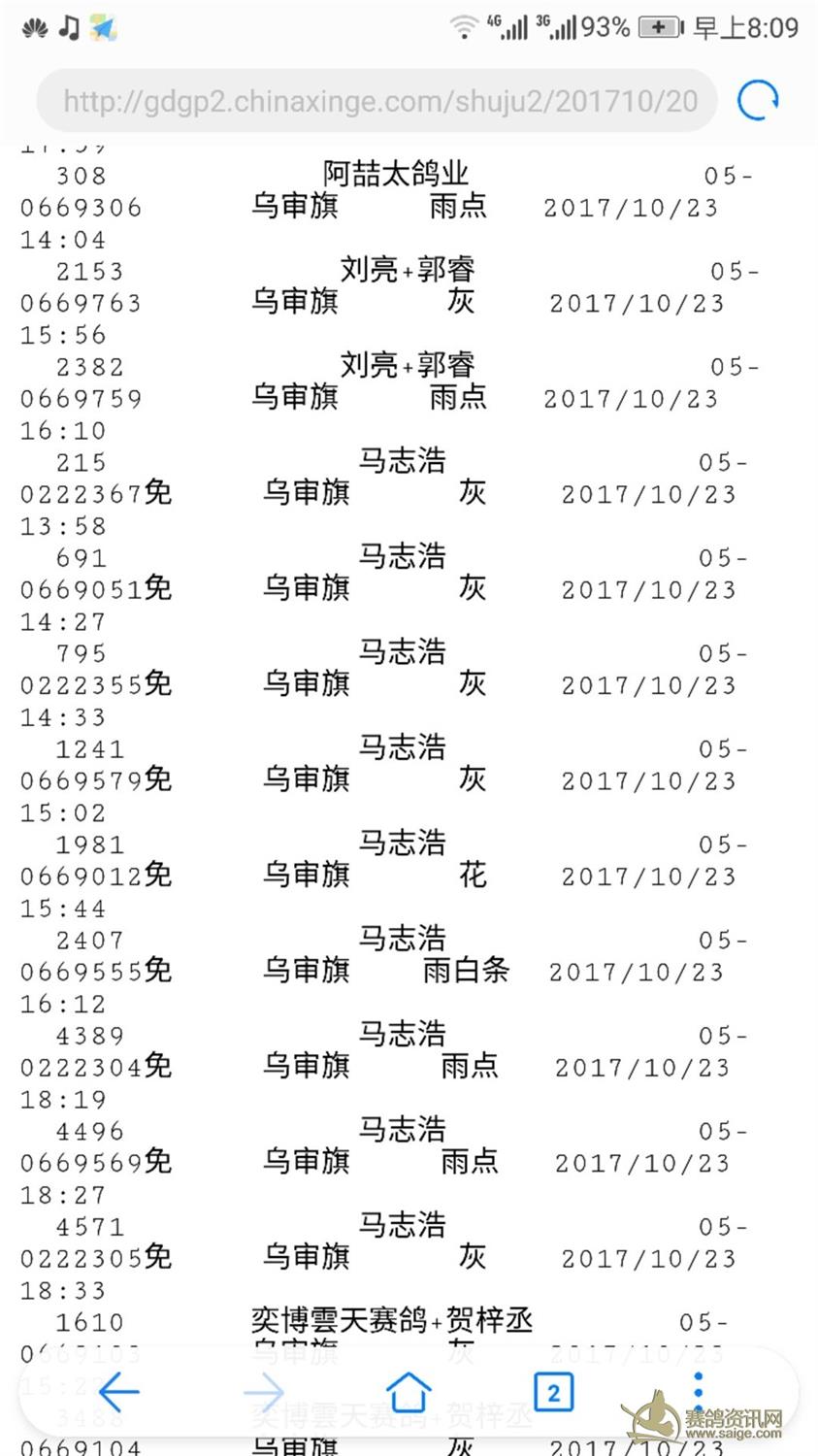Go back to the previous page

coord(118,1393)
